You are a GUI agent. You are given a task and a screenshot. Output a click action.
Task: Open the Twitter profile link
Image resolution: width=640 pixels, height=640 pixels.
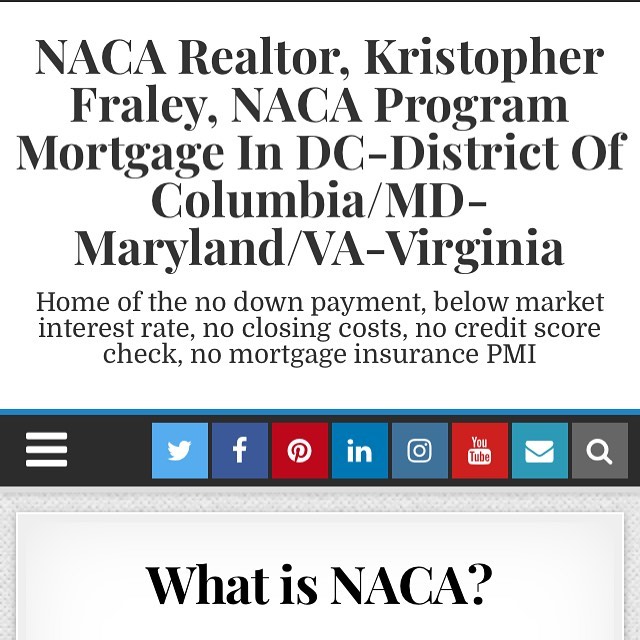coord(180,451)
